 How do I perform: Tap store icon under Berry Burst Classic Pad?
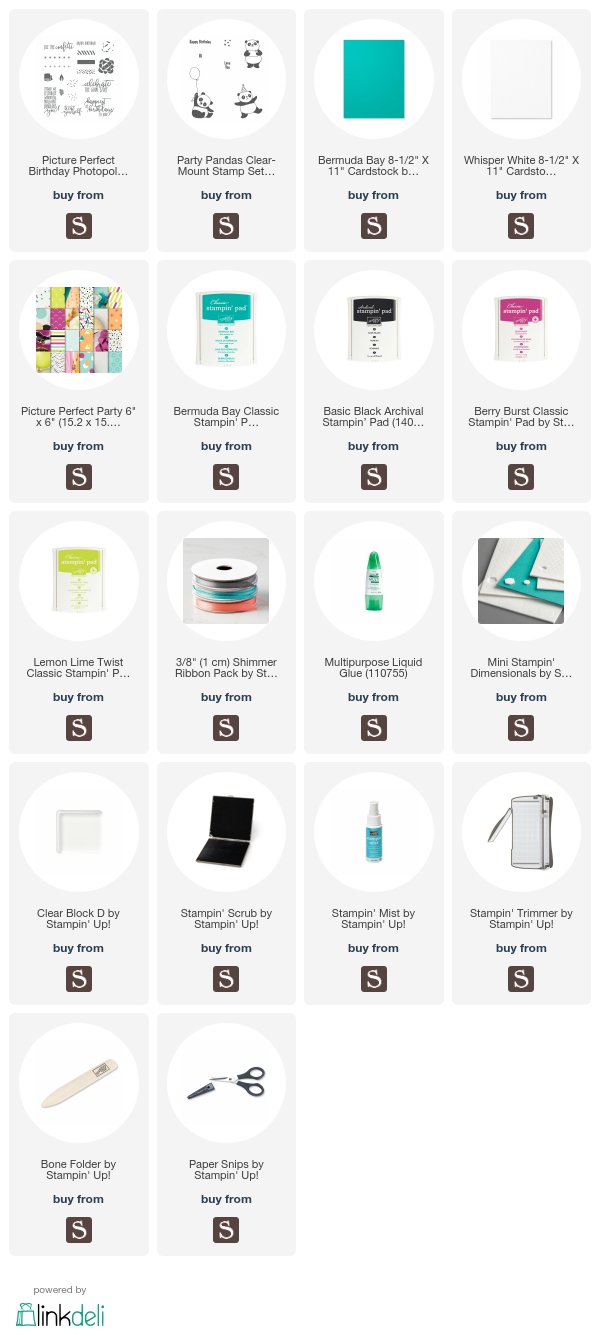pos(521,476)
